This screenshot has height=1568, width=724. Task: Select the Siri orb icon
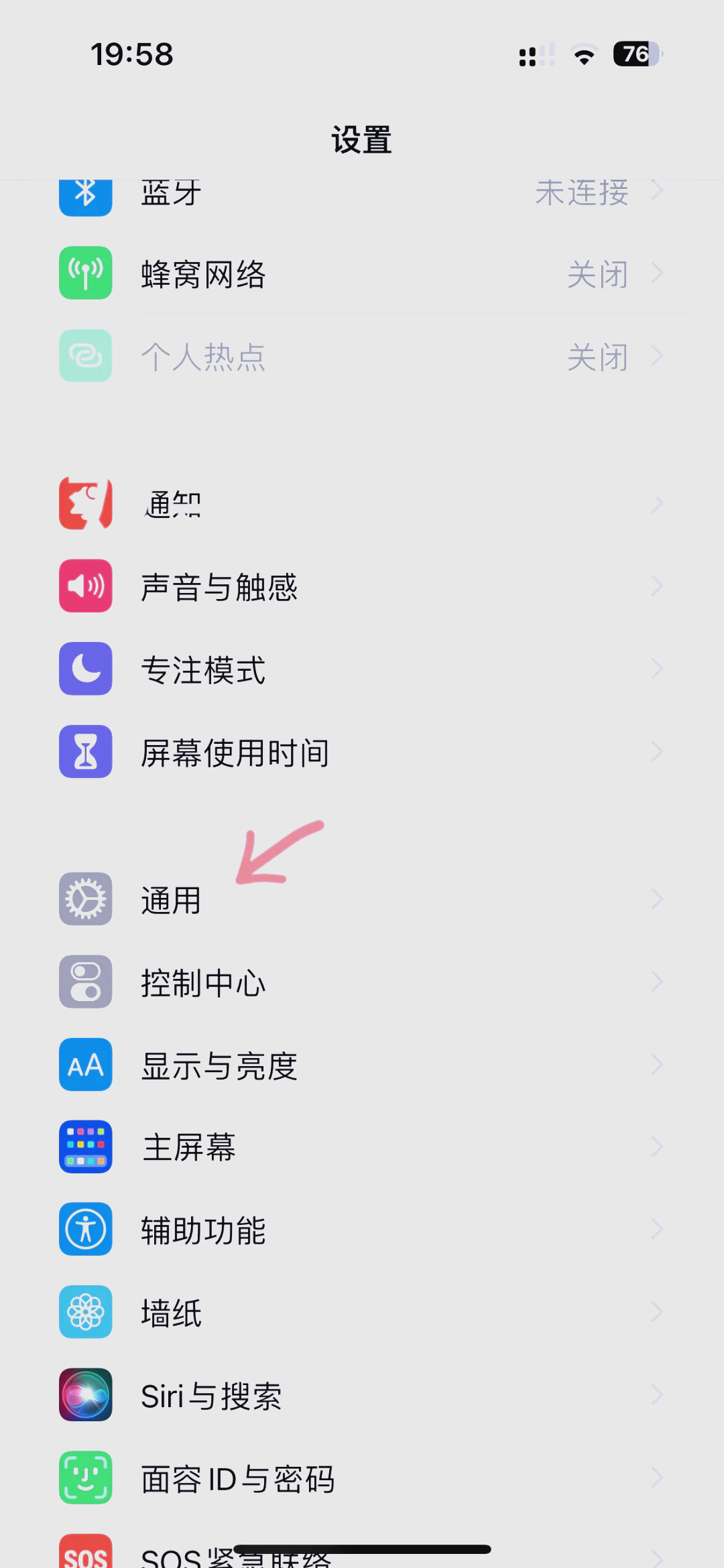(85, 1395)
